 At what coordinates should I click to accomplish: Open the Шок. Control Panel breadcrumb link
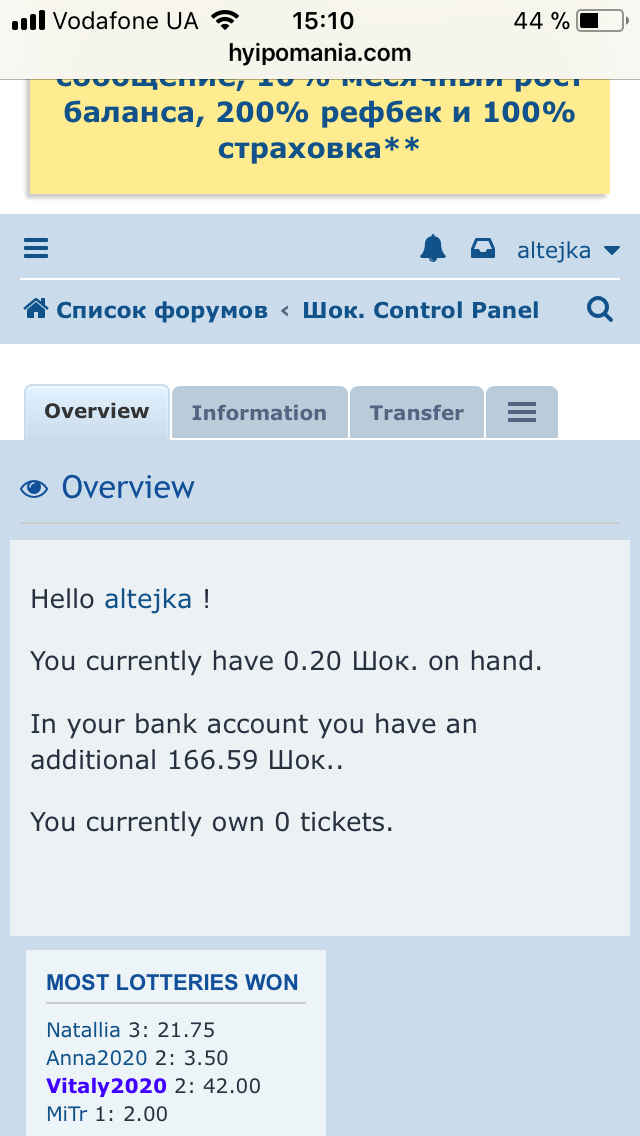click(420, 311)
